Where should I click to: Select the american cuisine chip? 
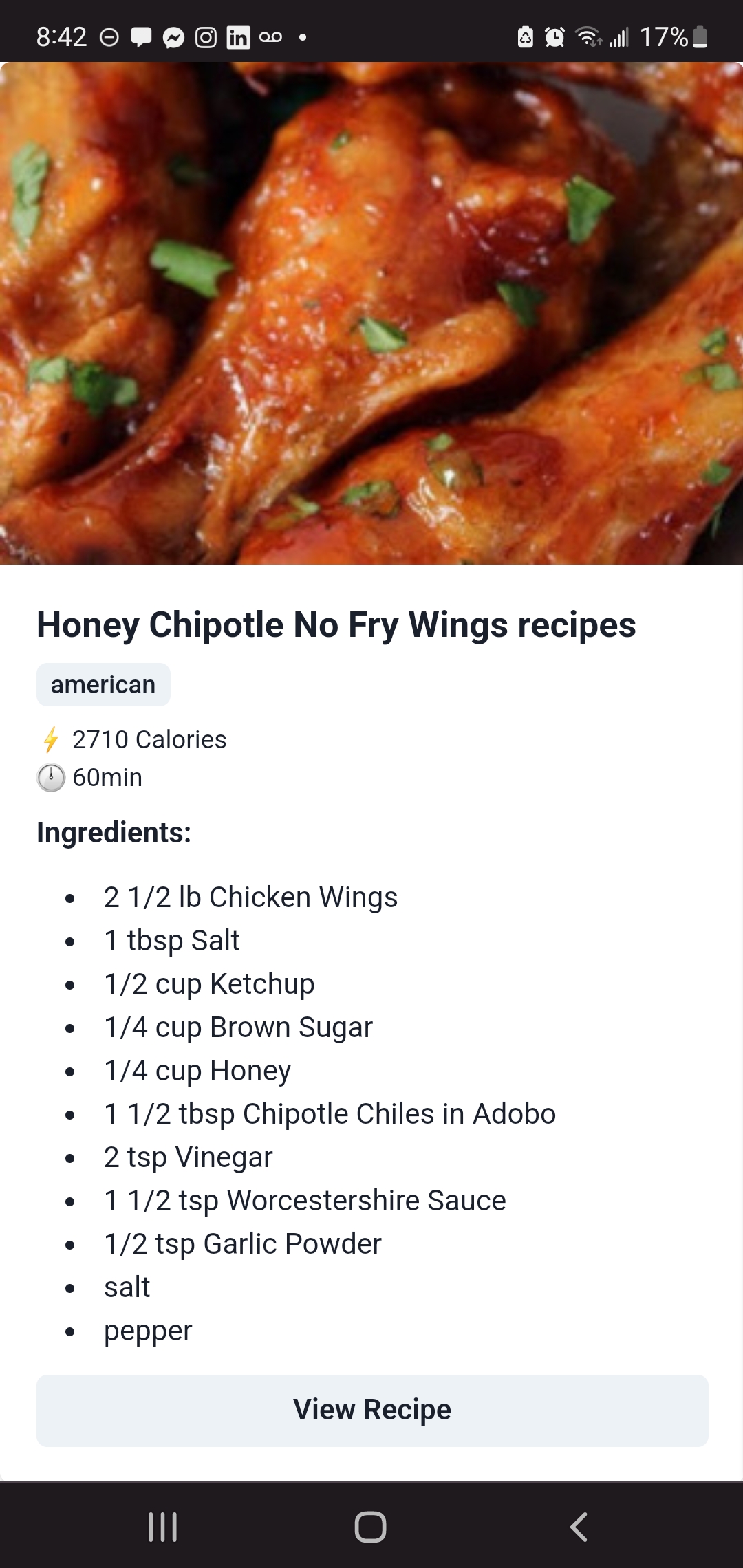tap(103, 685)
